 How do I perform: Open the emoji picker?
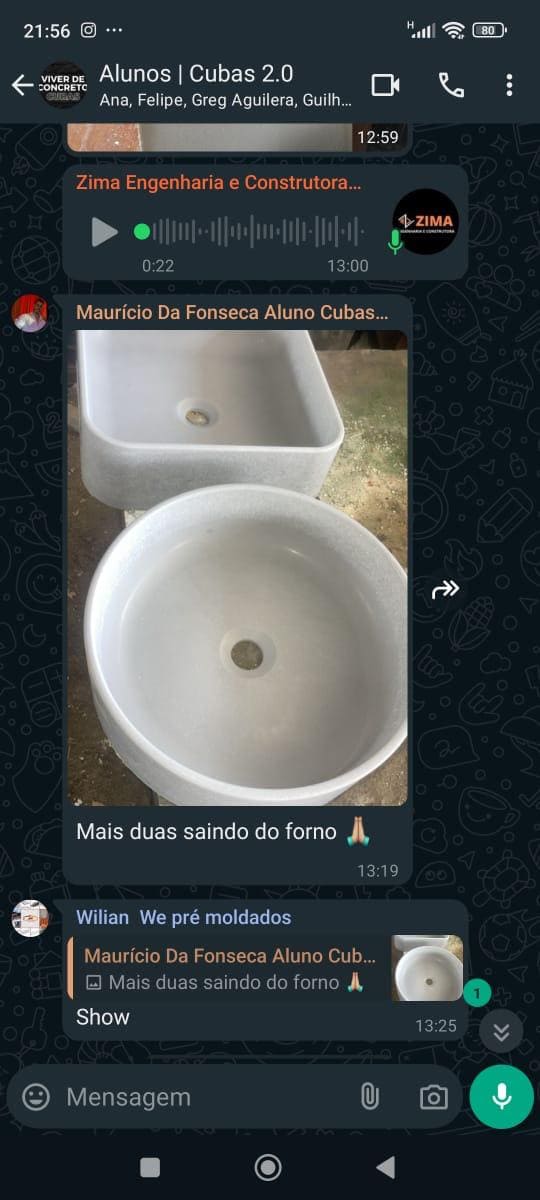[x=36, y=1097]
